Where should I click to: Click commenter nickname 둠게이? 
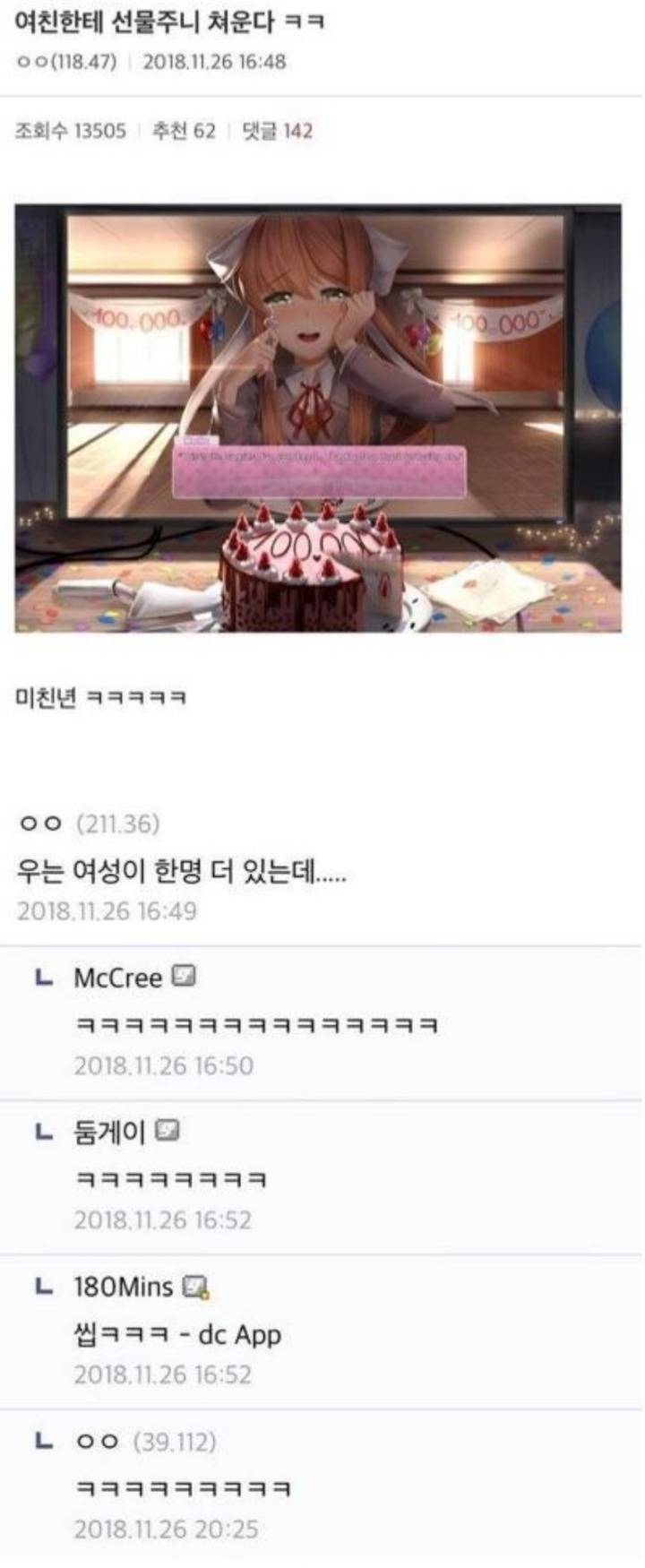pos(107,1132)
